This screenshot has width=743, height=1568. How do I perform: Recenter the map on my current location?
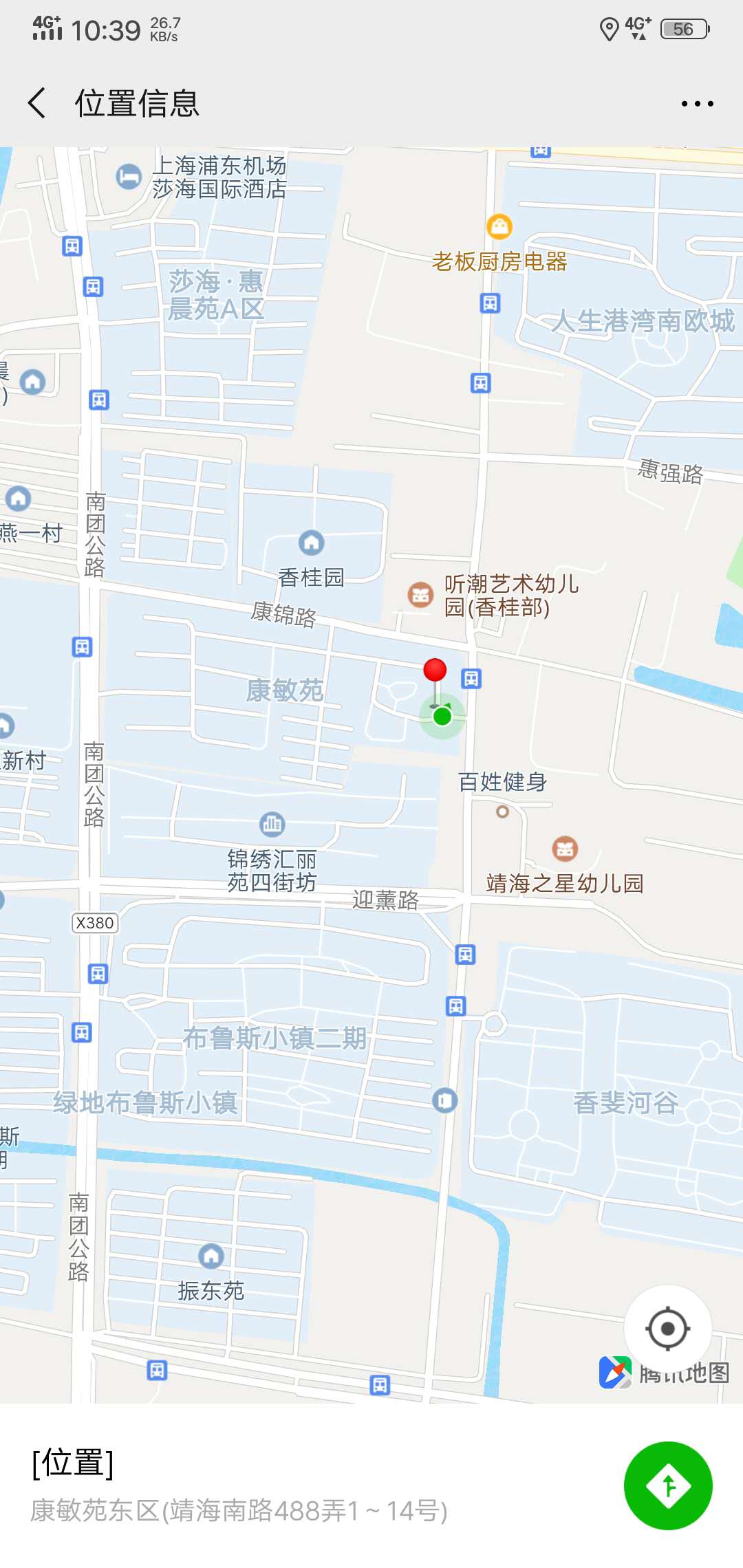667,1328
